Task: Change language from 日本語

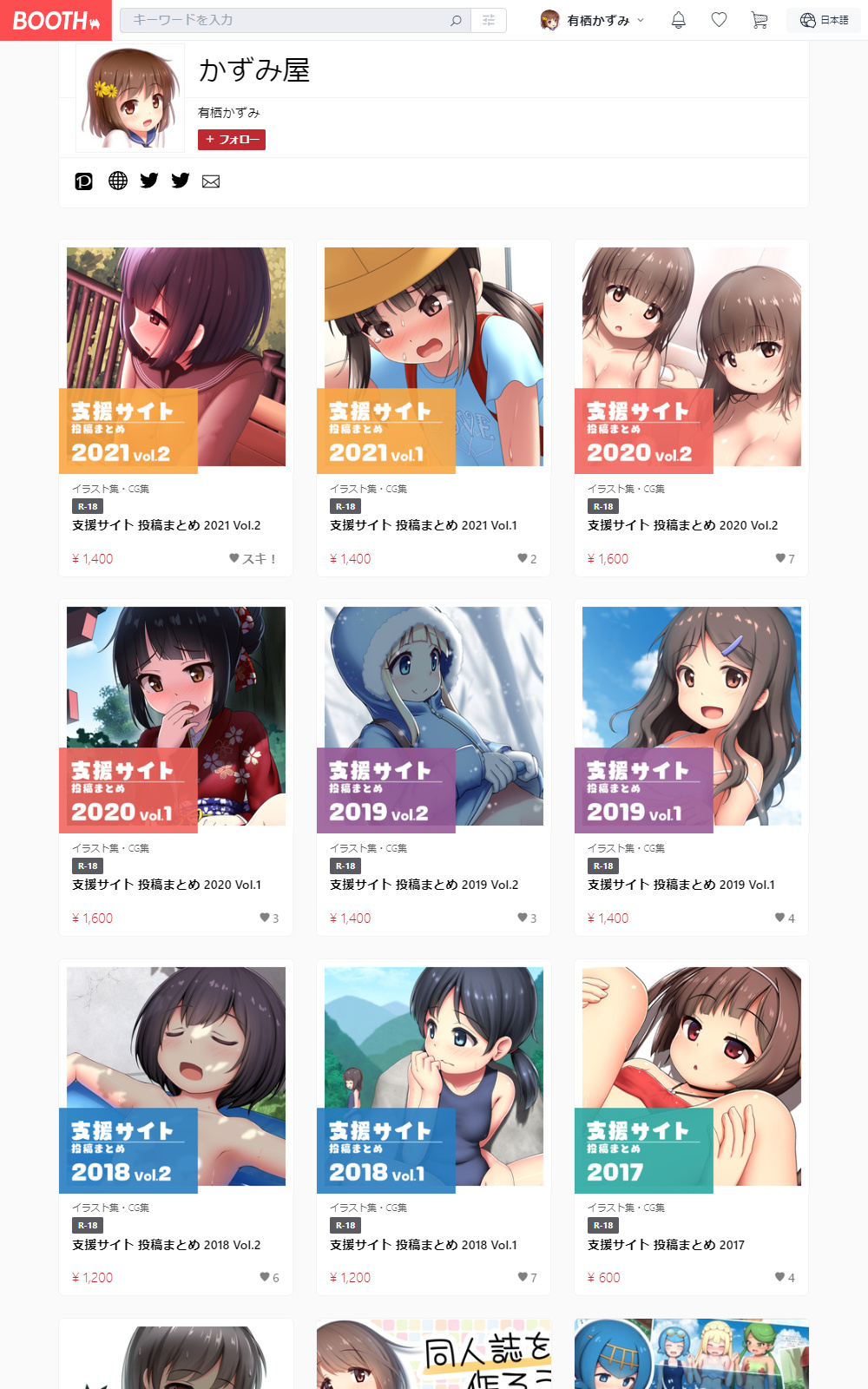Action: (x=824, y=20)
